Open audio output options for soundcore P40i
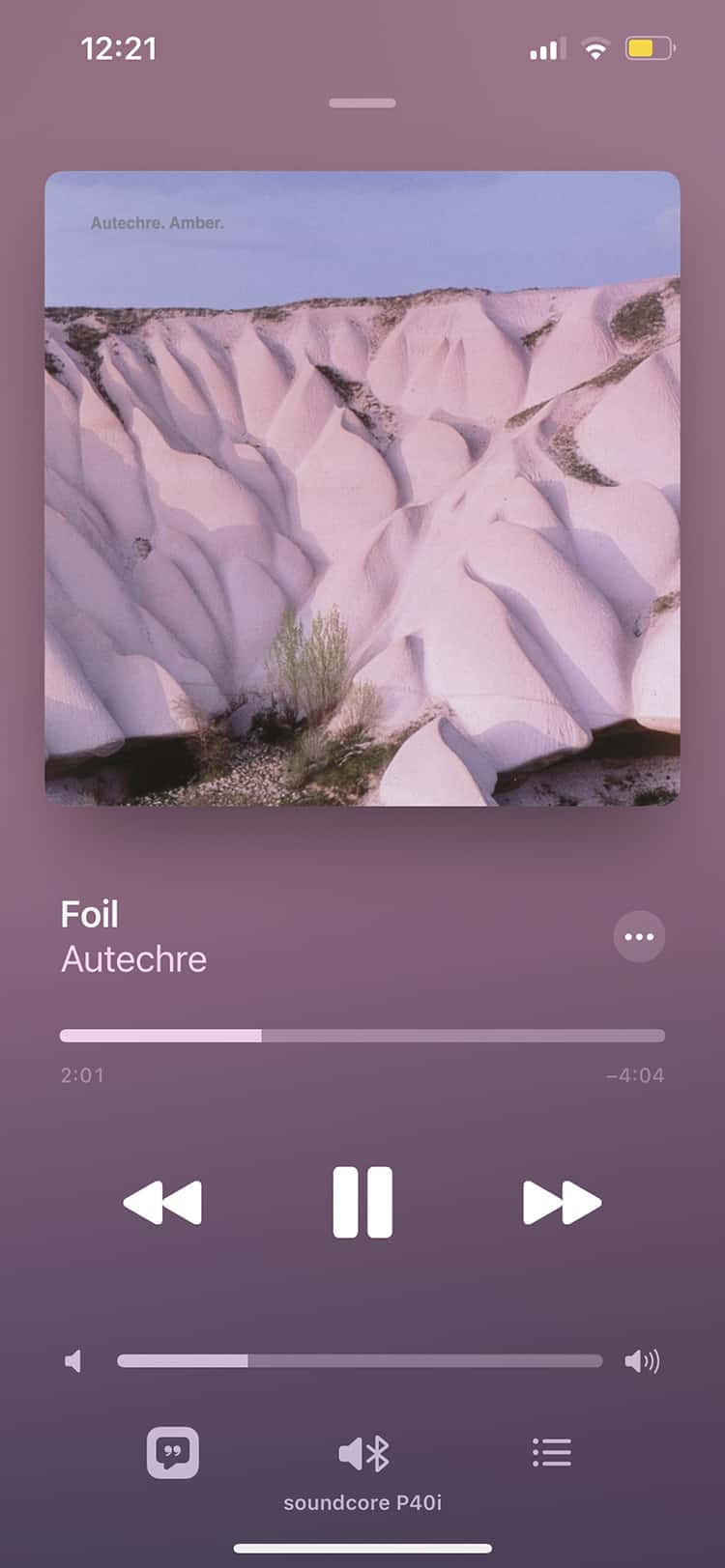 coord(363,1453)
